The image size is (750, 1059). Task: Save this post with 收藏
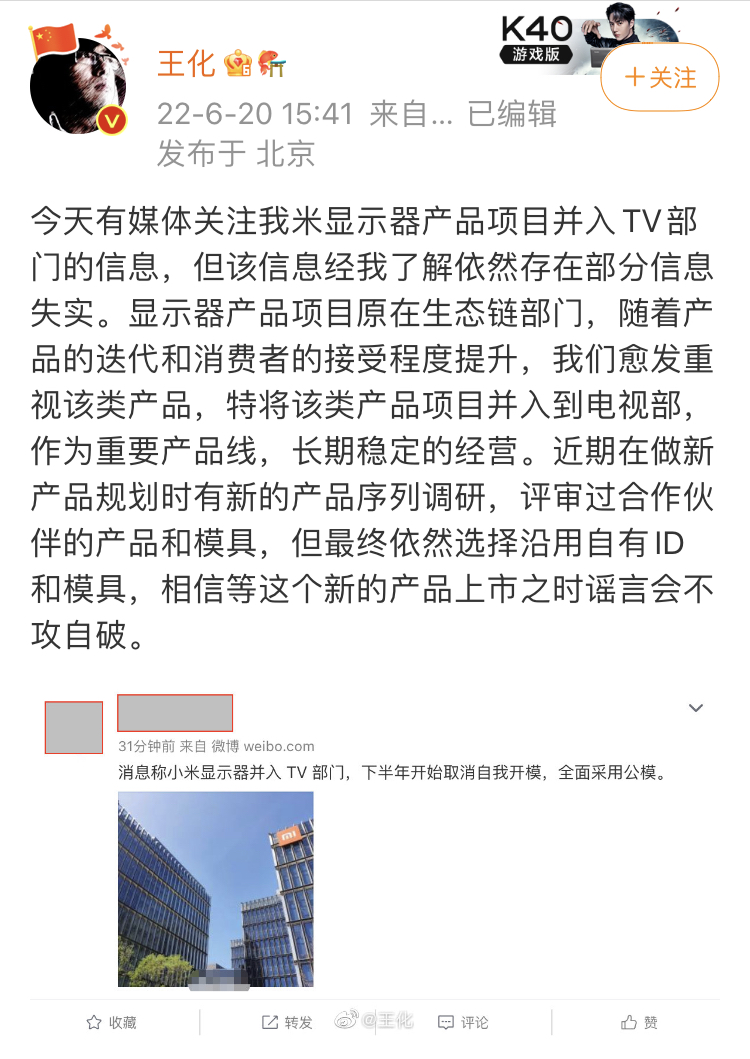click(x=112, y=1022)
